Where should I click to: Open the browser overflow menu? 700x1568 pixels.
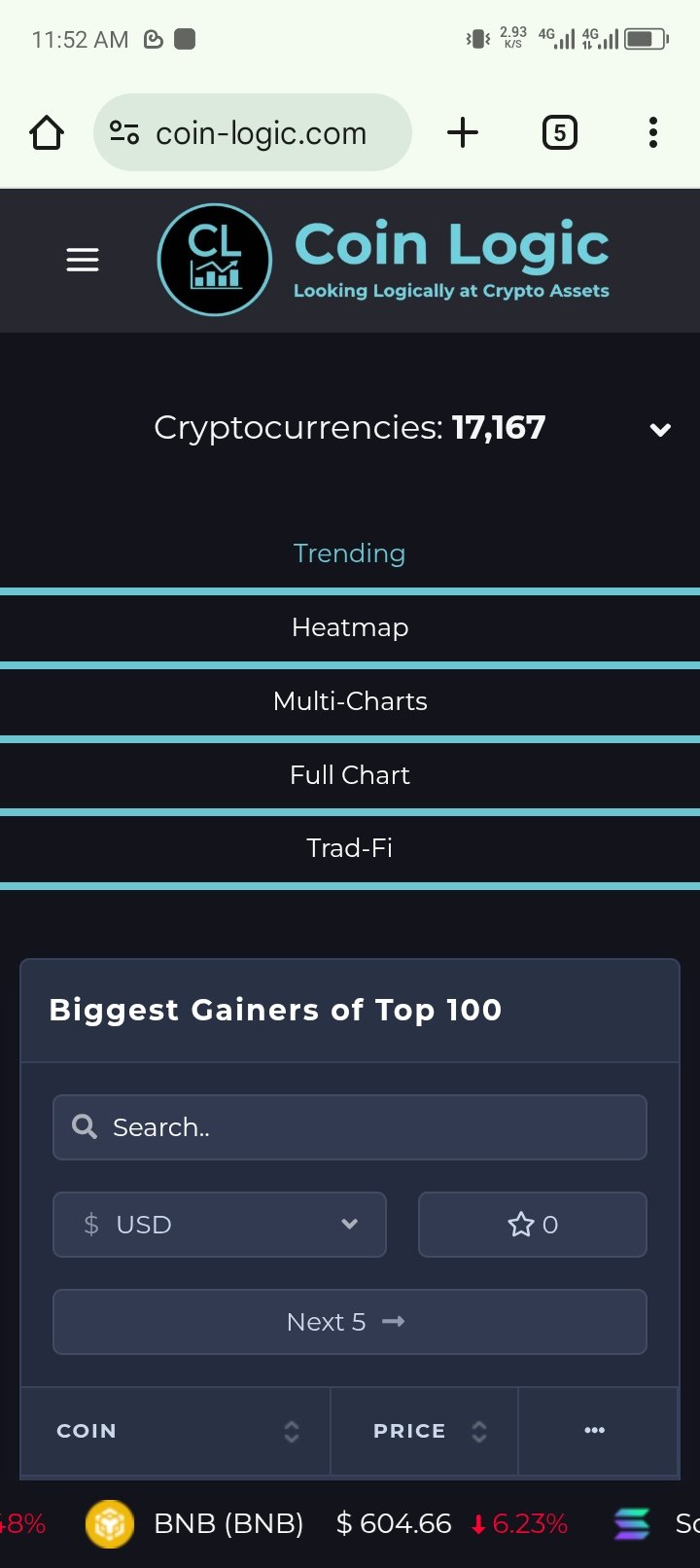click(653, 132)
